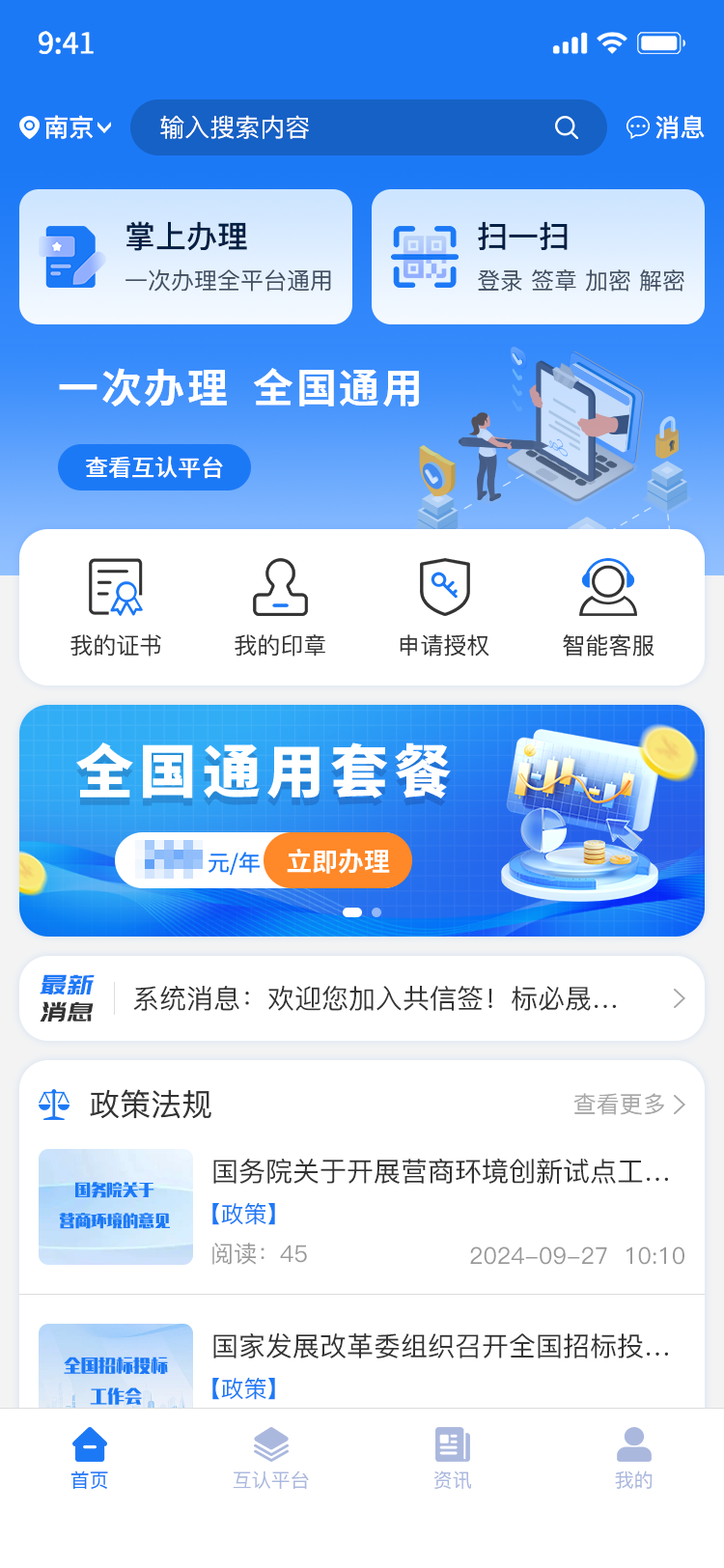Open the 营商环境创新试点 policy article

439,1173
